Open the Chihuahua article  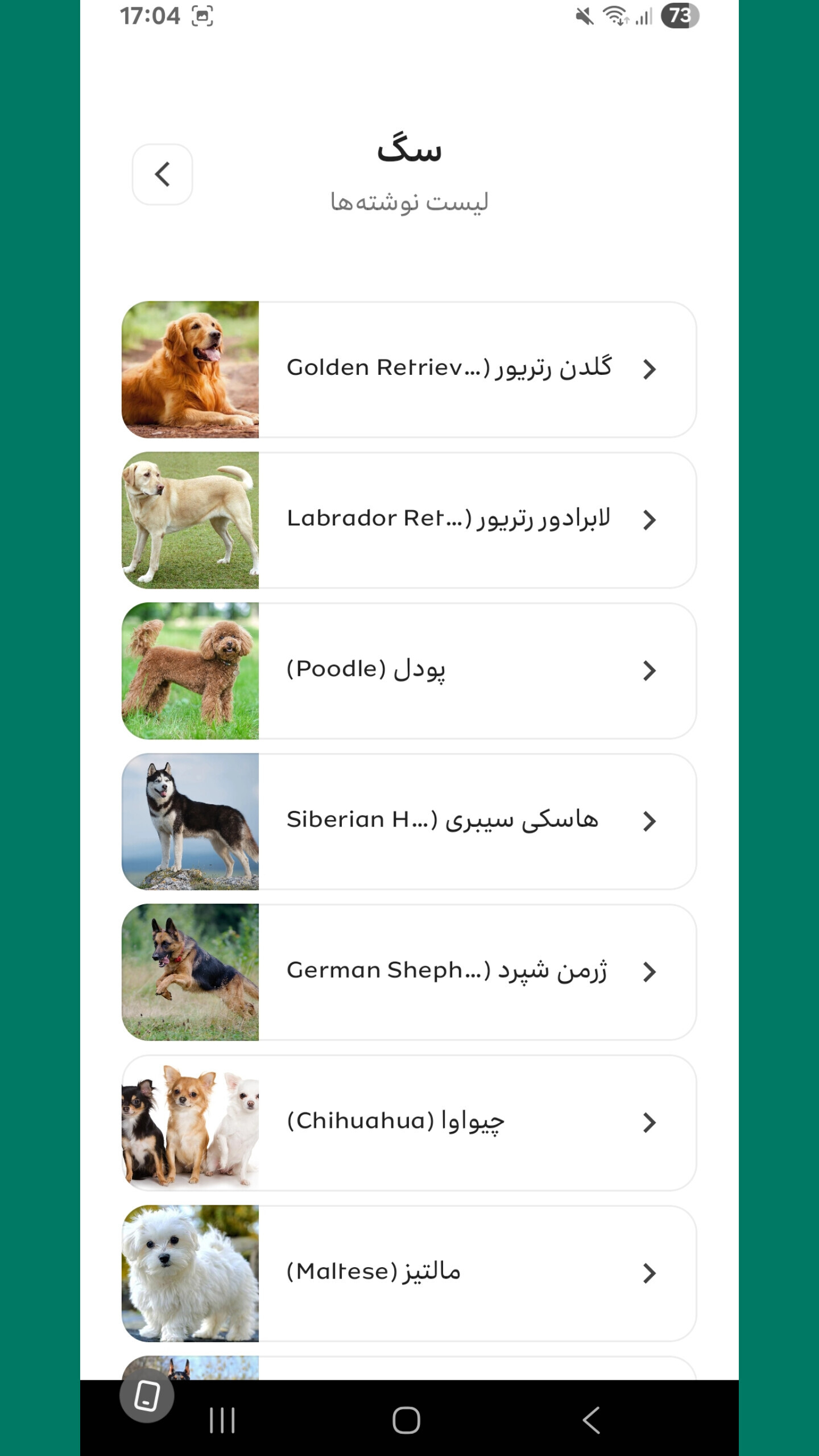pyautogui.click(x=449, y=1122)
